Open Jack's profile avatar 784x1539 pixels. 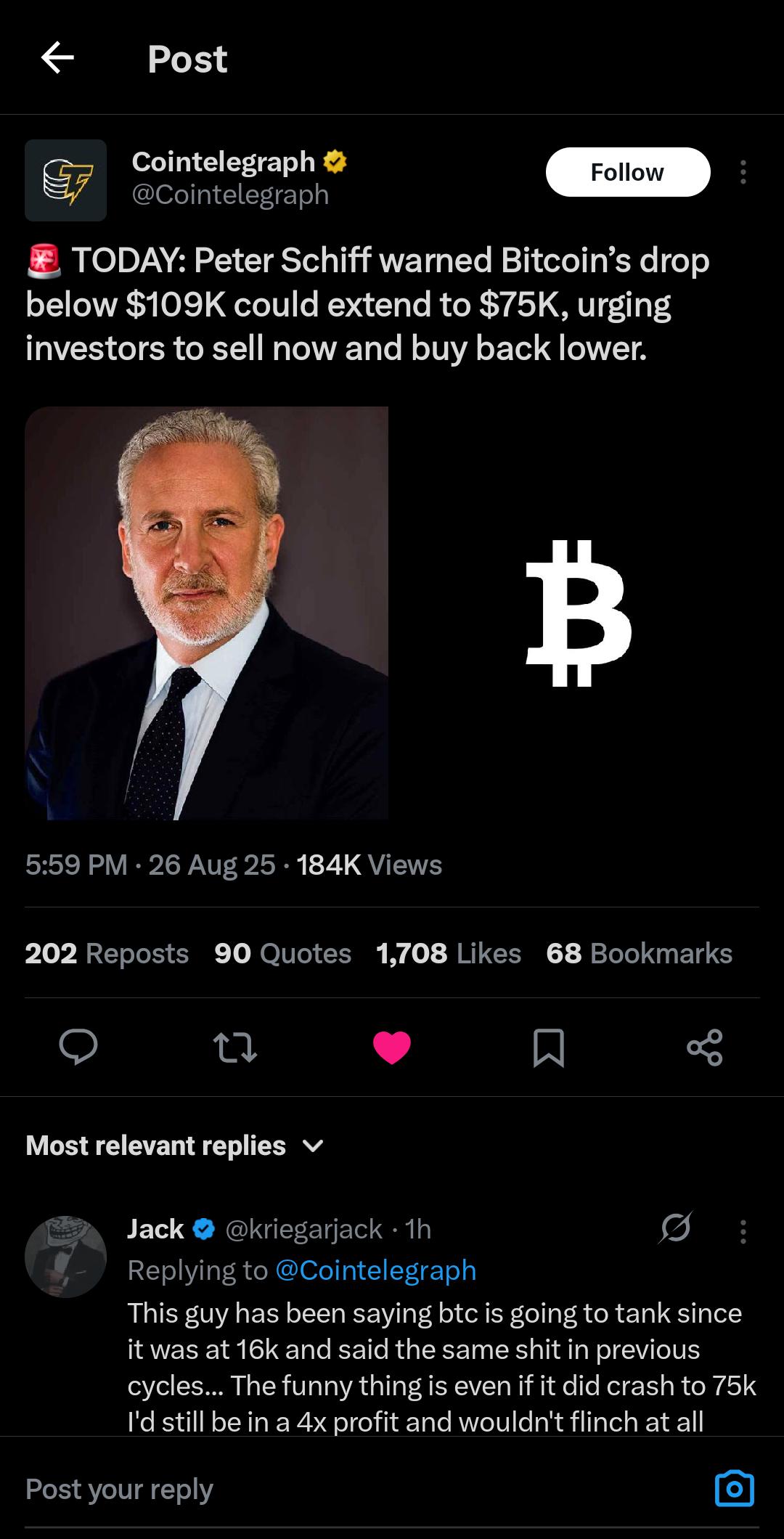click(x=65, y=1257)
